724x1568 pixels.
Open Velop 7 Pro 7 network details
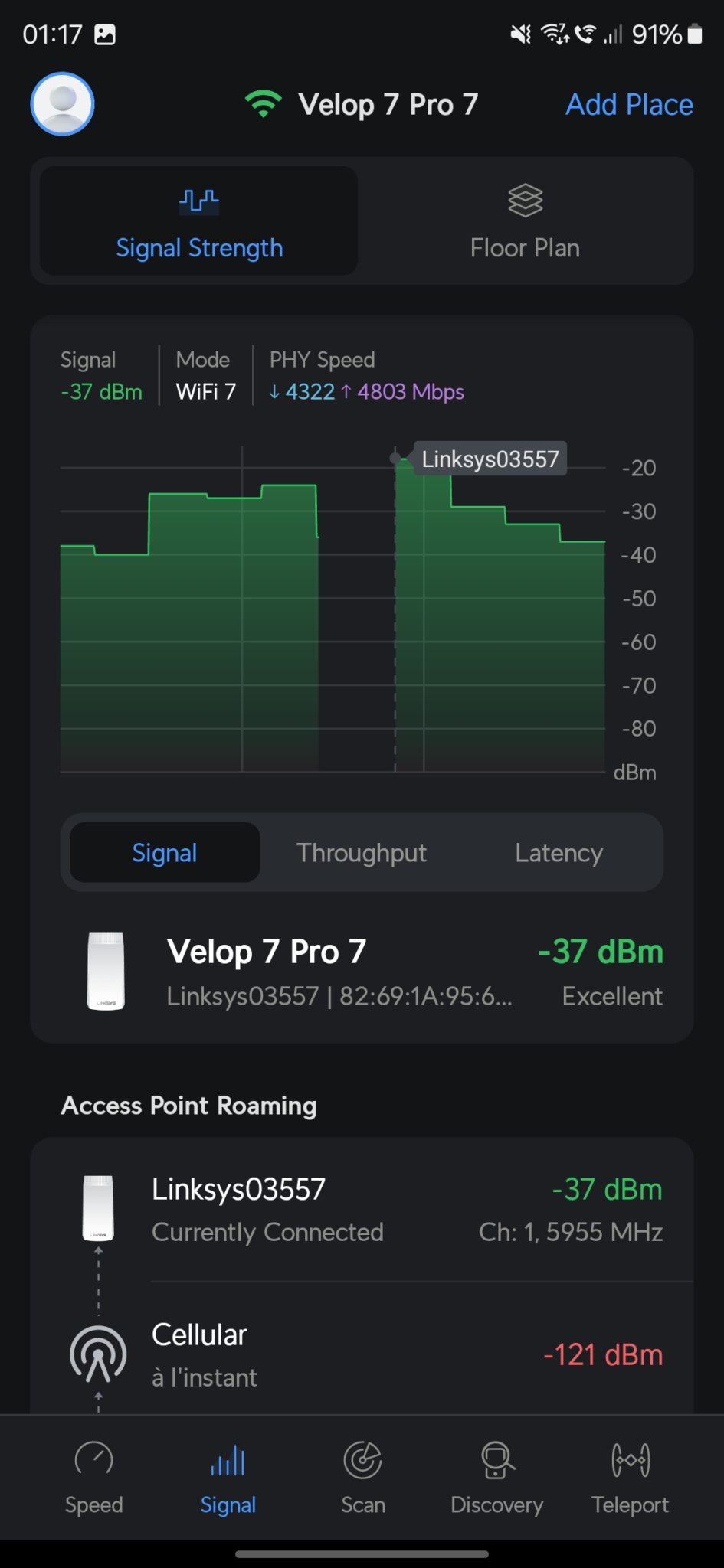coord(362,972)
